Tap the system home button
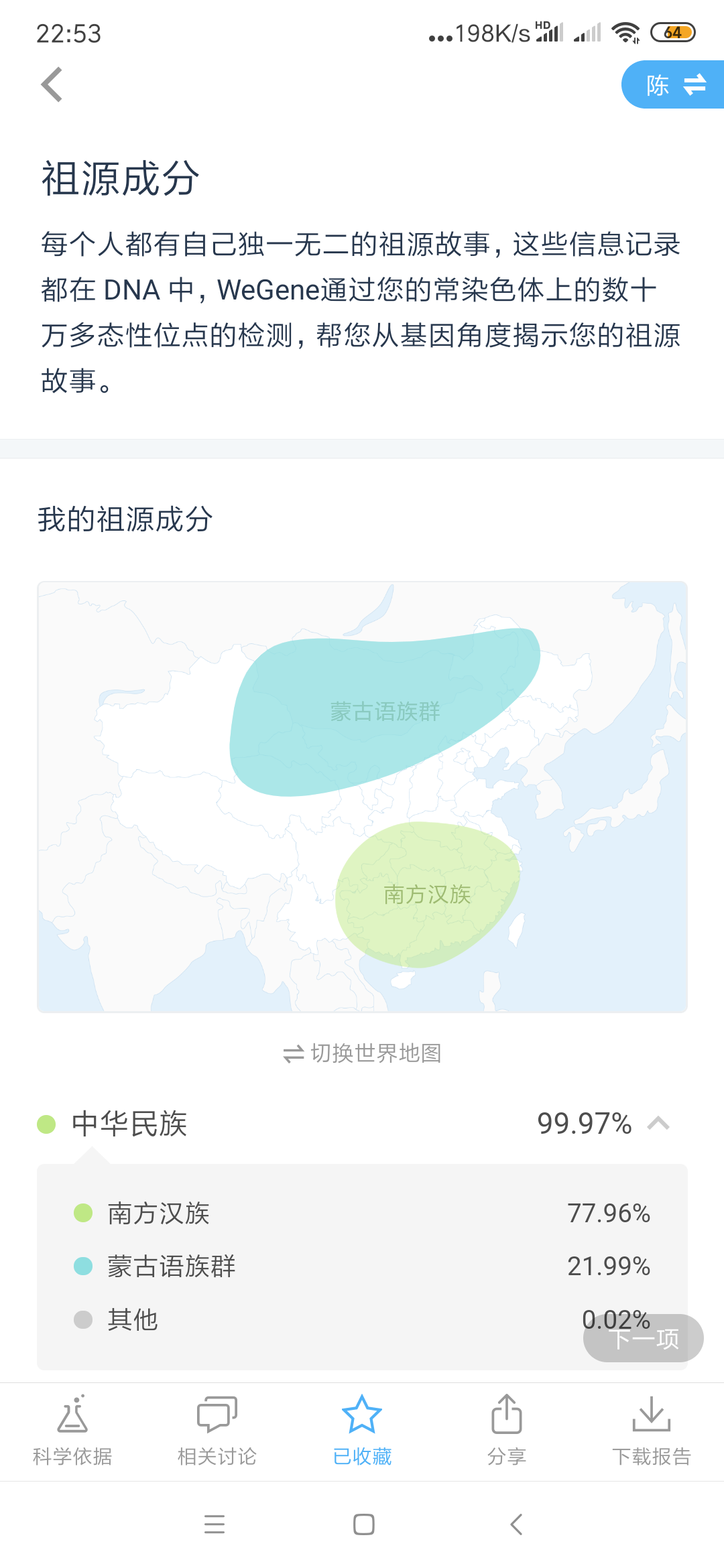Screen dimensions: 724x1568 (363, 1524)
